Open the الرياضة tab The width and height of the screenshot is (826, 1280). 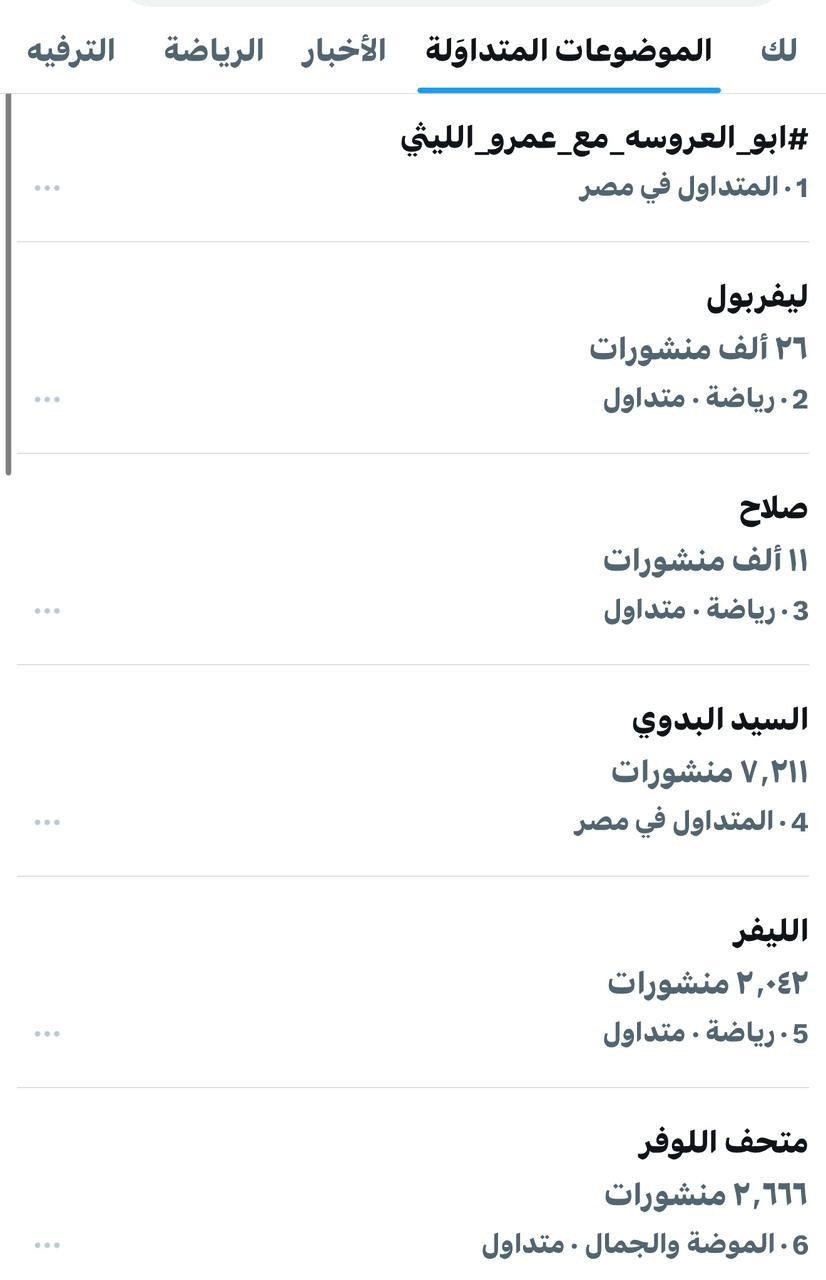coord(214,50)
